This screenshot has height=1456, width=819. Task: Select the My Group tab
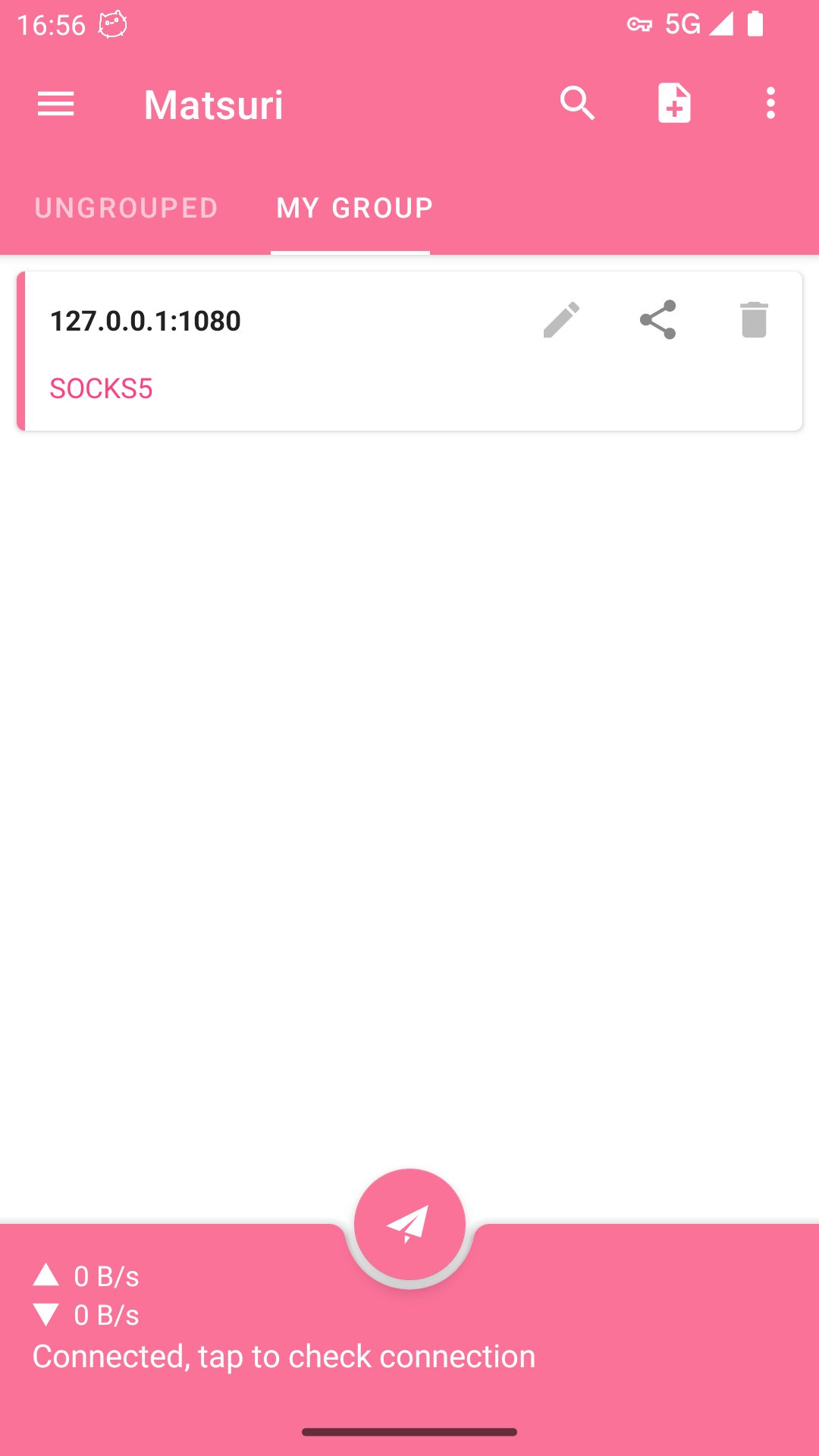pos(354,208)
